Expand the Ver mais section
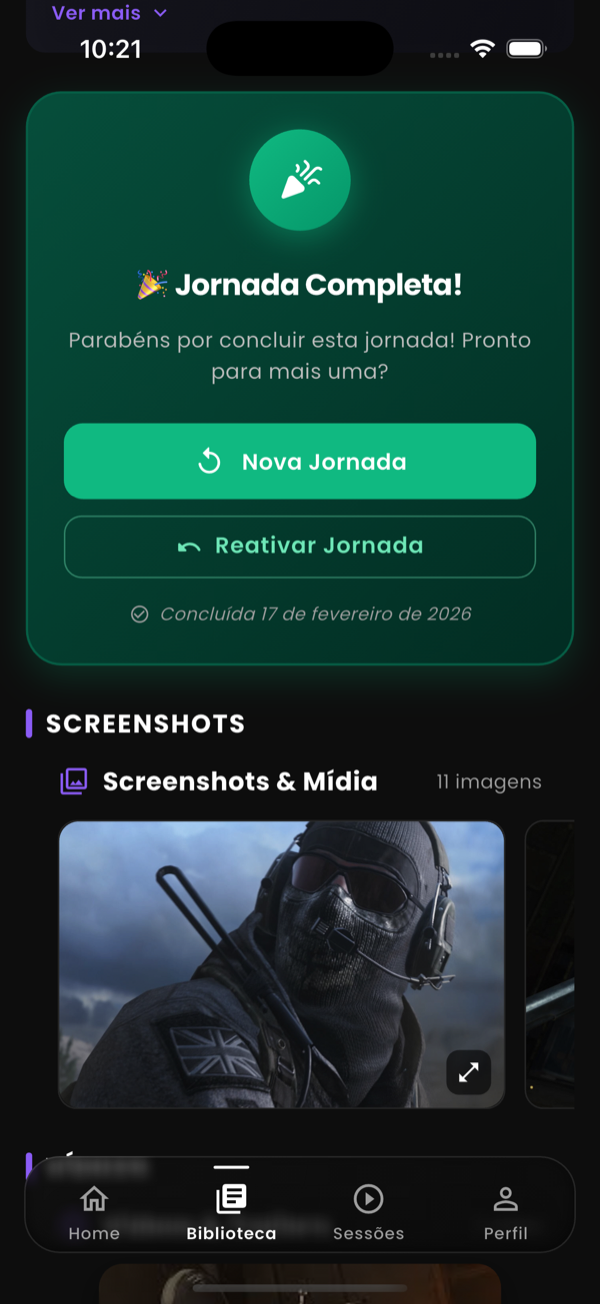This screenshot has width=600, height=1304. [x=109, y=14]
